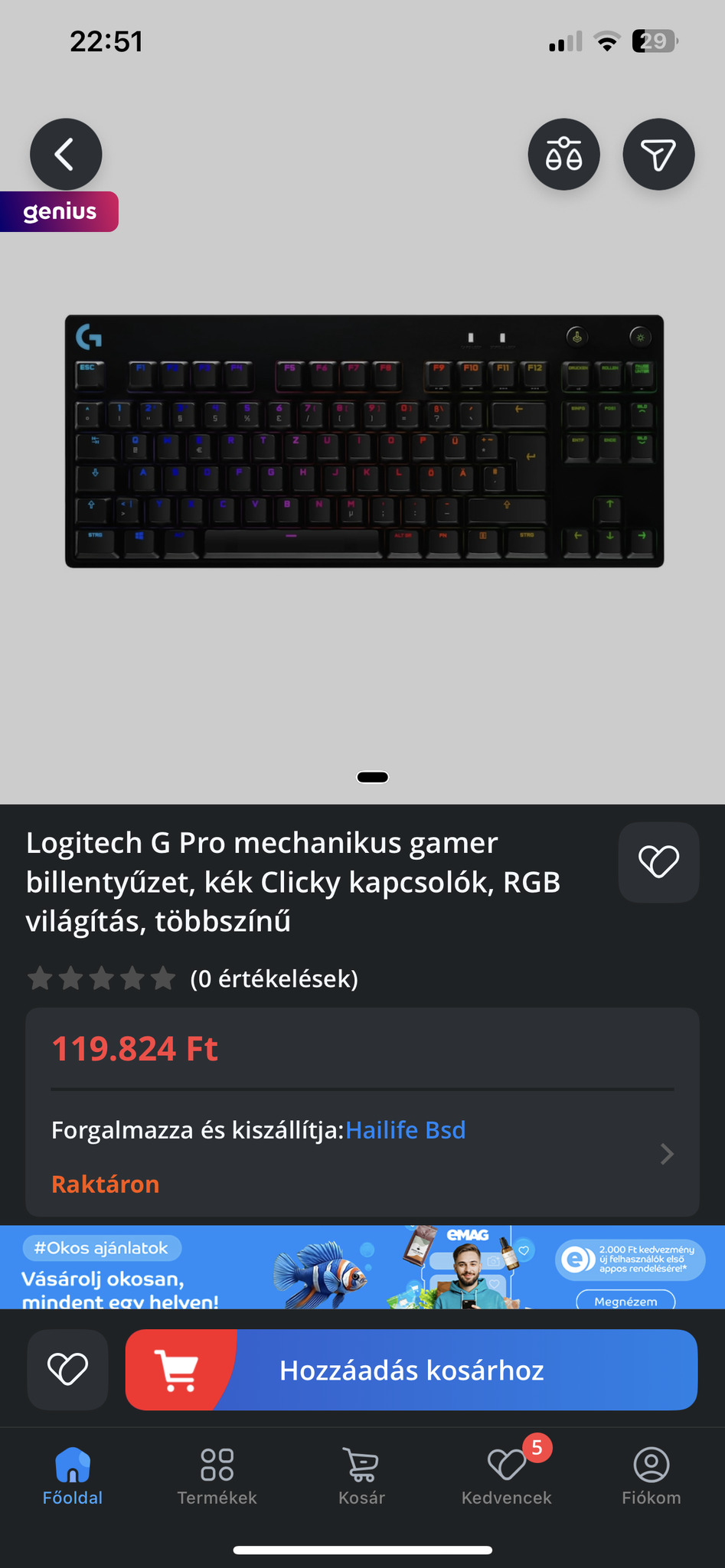Go to the Fiókom account tab
725x1568 pixels.
[x=651, y=1476]
